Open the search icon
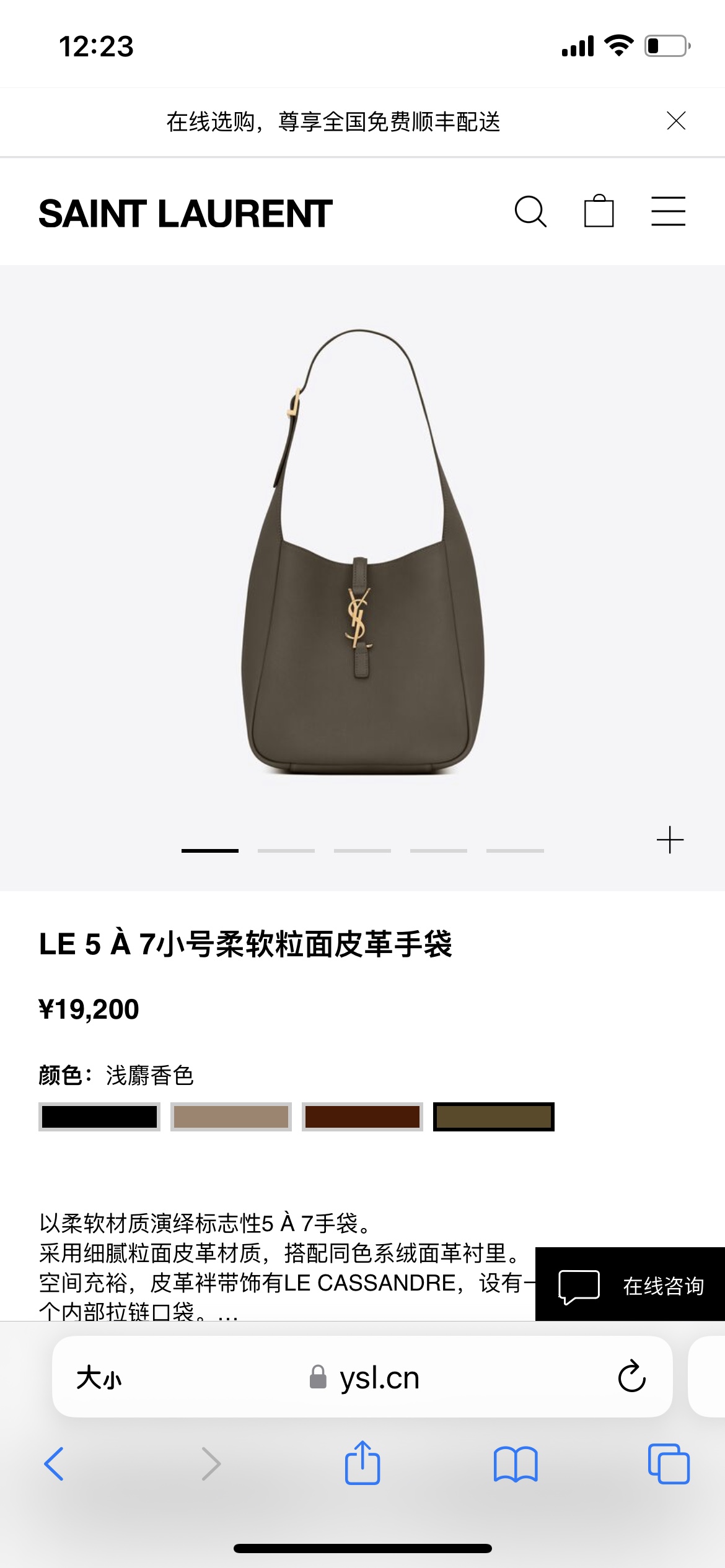 (x=530, y=212)
